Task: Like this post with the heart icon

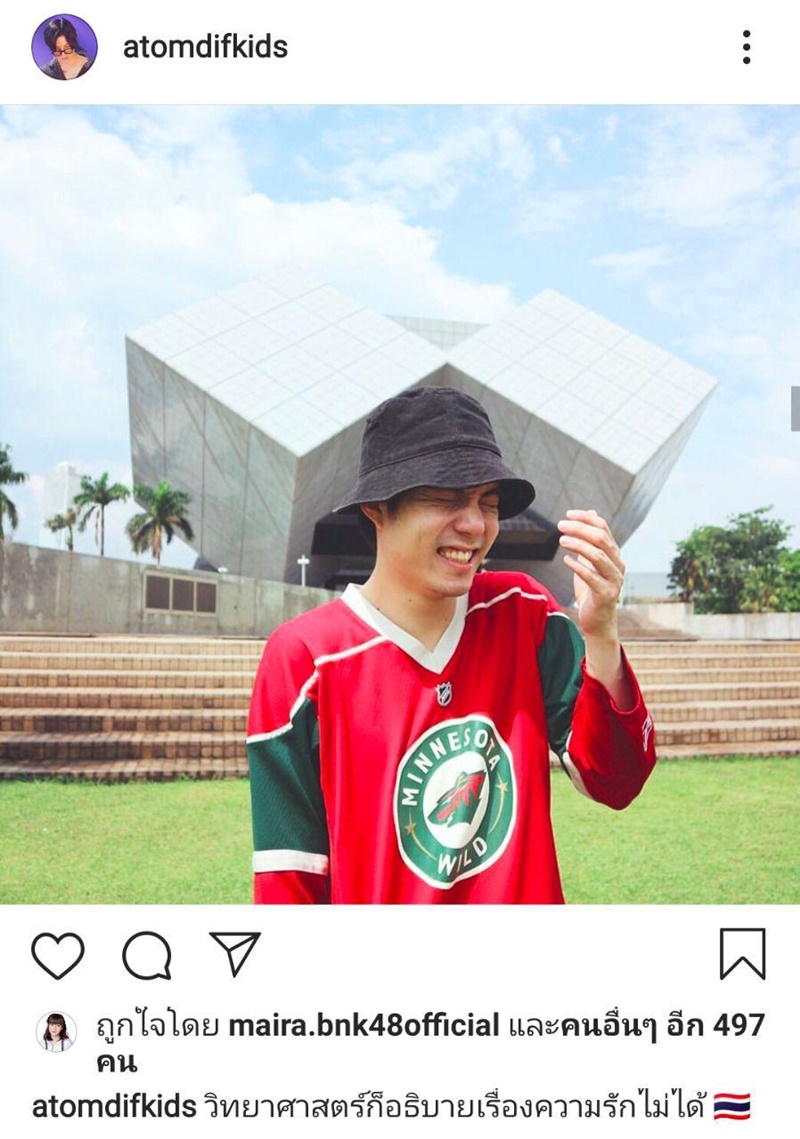Action: [x=57, y=954]
